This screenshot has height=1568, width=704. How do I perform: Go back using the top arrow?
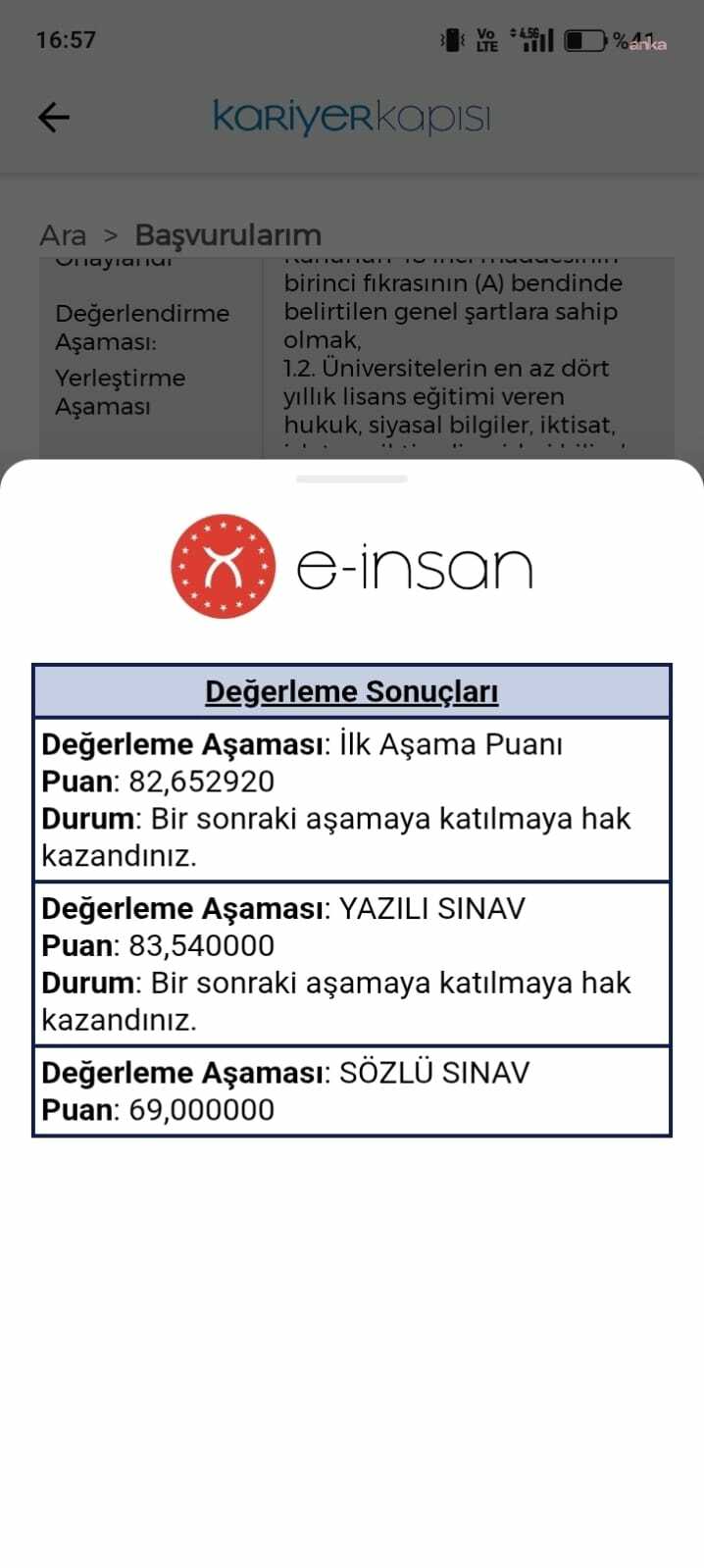(54, 118)
